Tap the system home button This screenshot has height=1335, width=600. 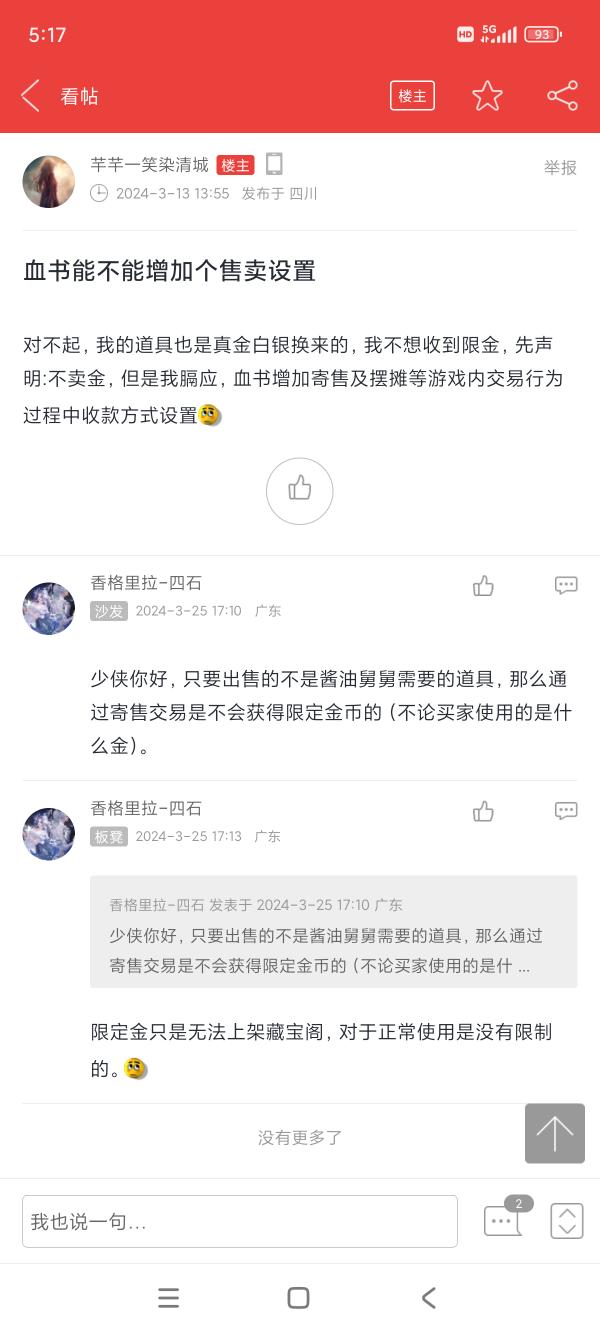coord(298,1298)
